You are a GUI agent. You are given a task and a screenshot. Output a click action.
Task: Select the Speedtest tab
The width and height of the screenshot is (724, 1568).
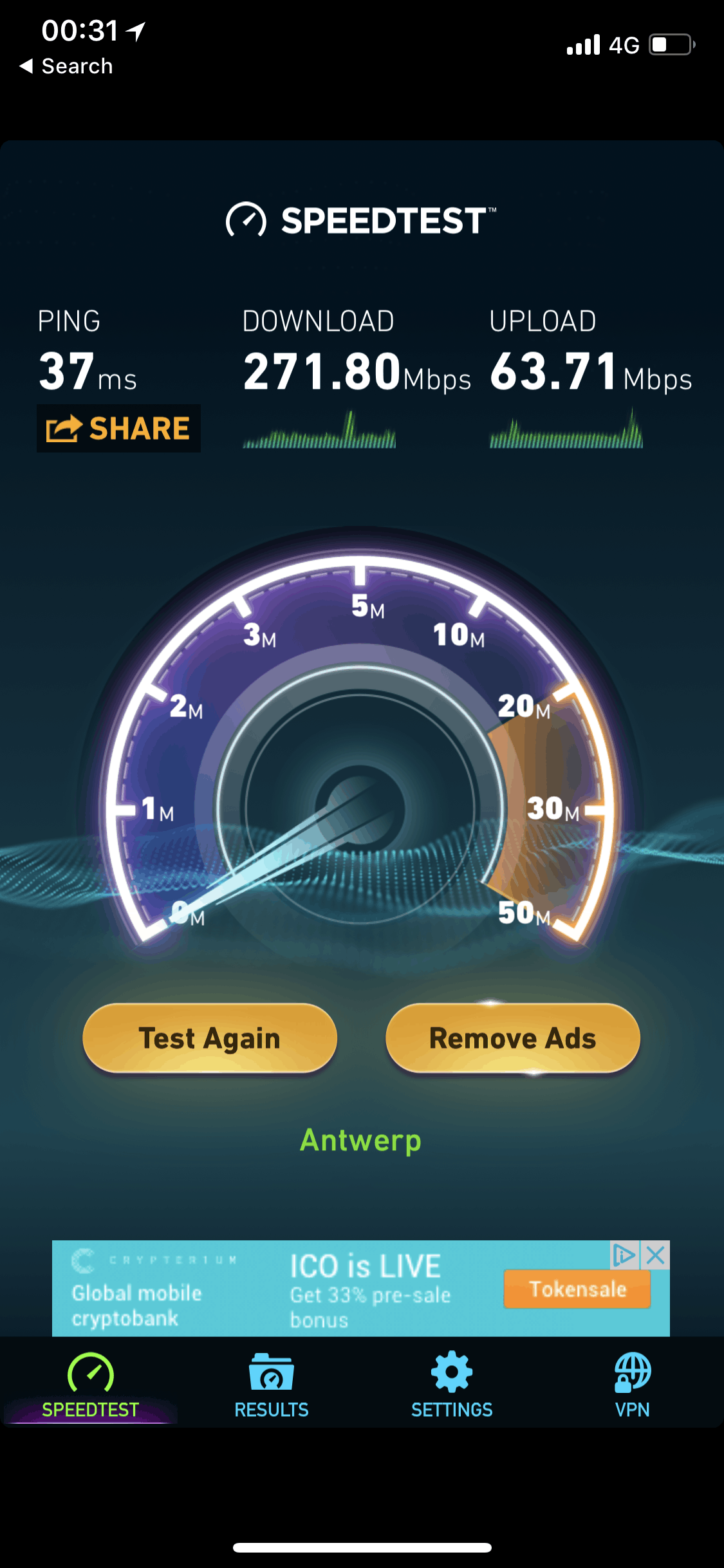91,1384
